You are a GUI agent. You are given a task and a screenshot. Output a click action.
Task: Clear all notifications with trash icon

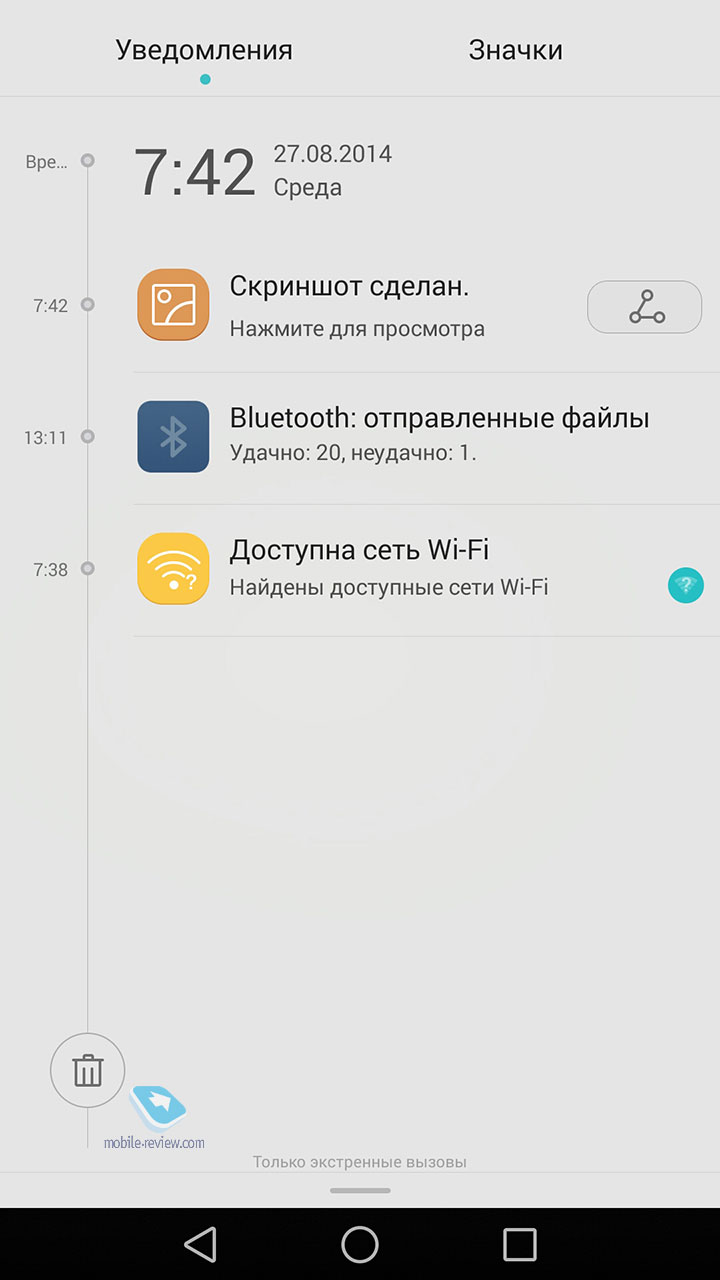[x=88, y=1071]
